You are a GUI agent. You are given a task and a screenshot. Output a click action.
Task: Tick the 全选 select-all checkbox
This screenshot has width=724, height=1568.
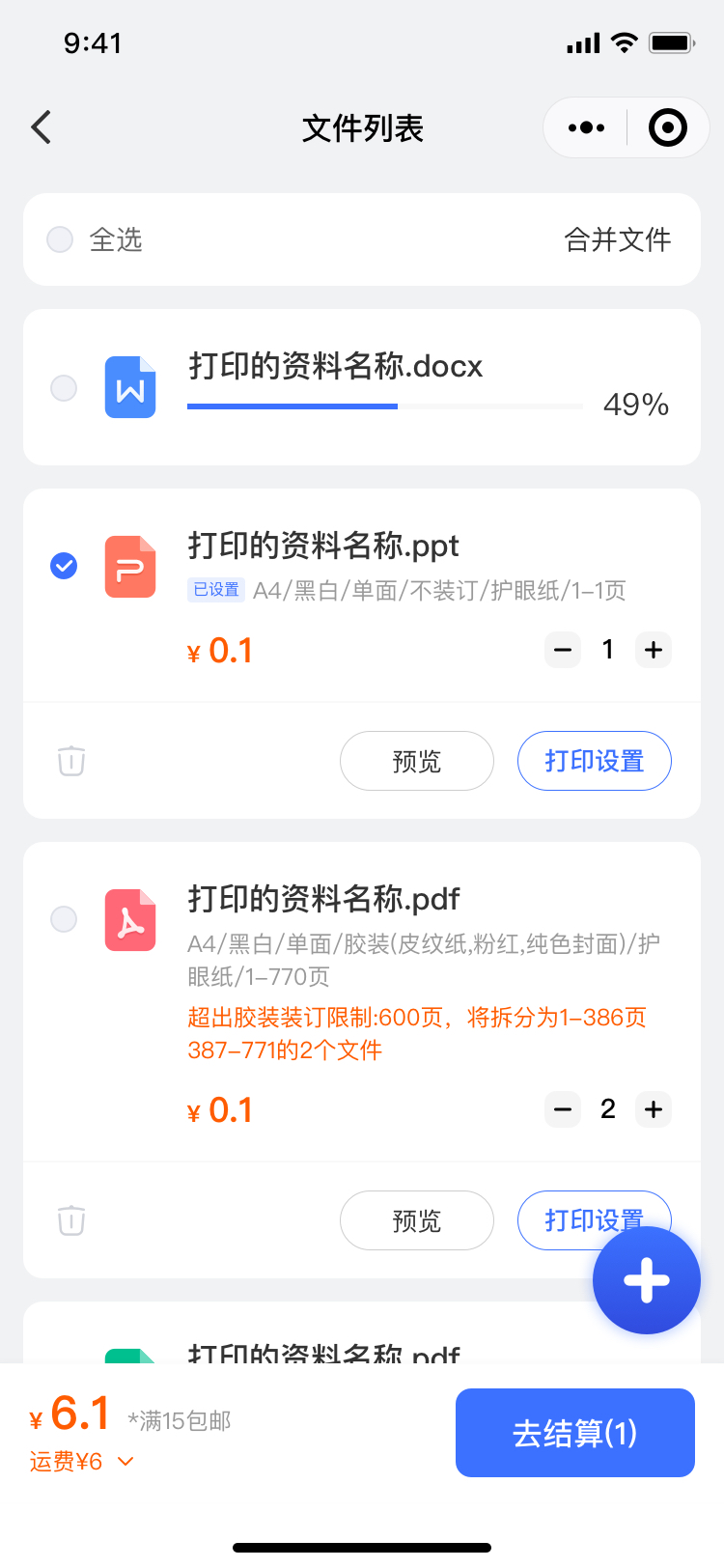tap(60, 239)
